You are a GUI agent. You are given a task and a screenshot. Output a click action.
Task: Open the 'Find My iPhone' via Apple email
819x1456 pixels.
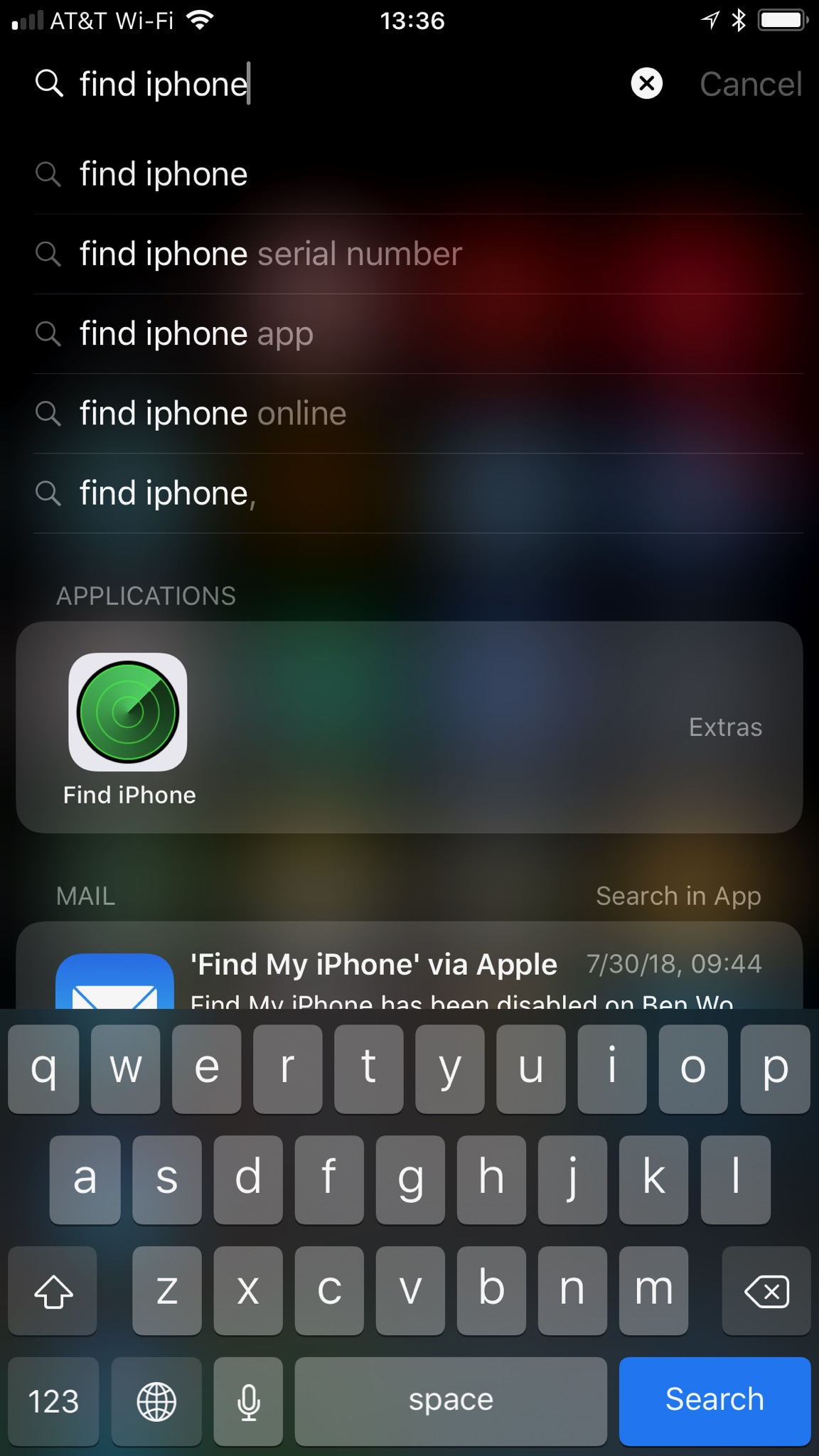tap(409, 965)
